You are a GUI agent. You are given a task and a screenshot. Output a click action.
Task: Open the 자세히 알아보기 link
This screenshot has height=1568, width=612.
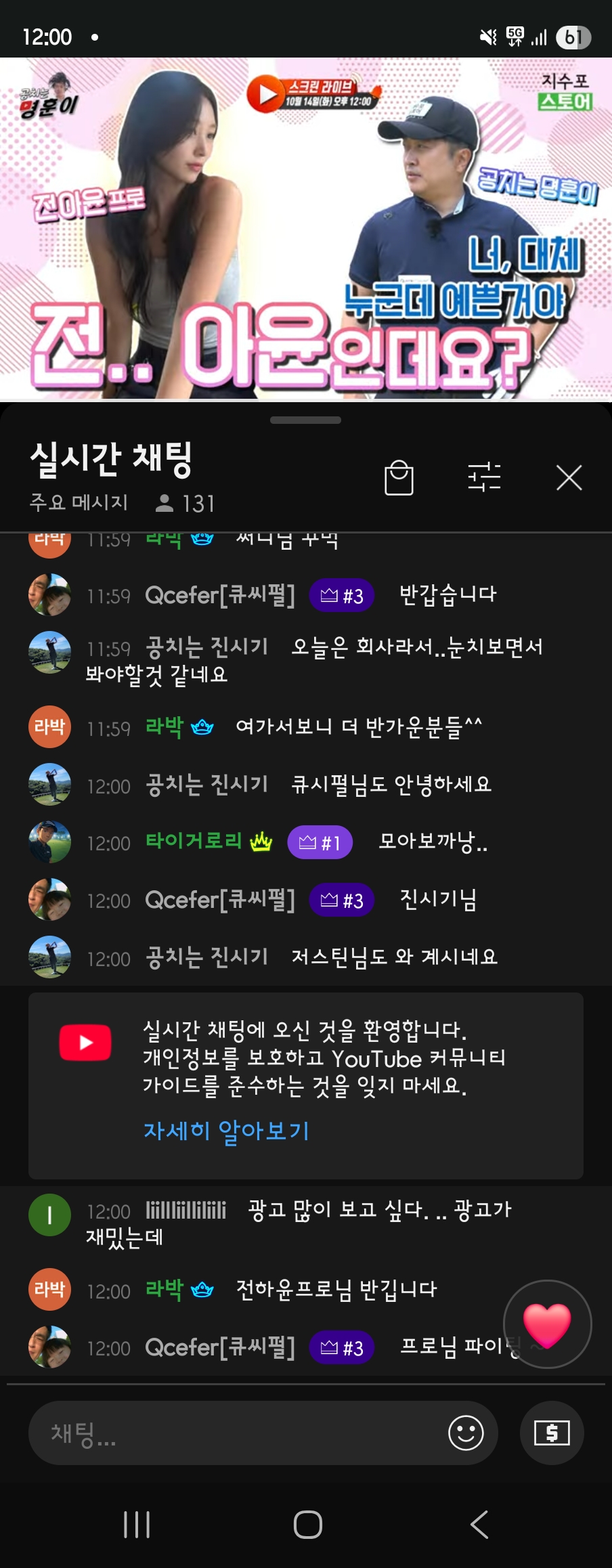pos(226,1131)
